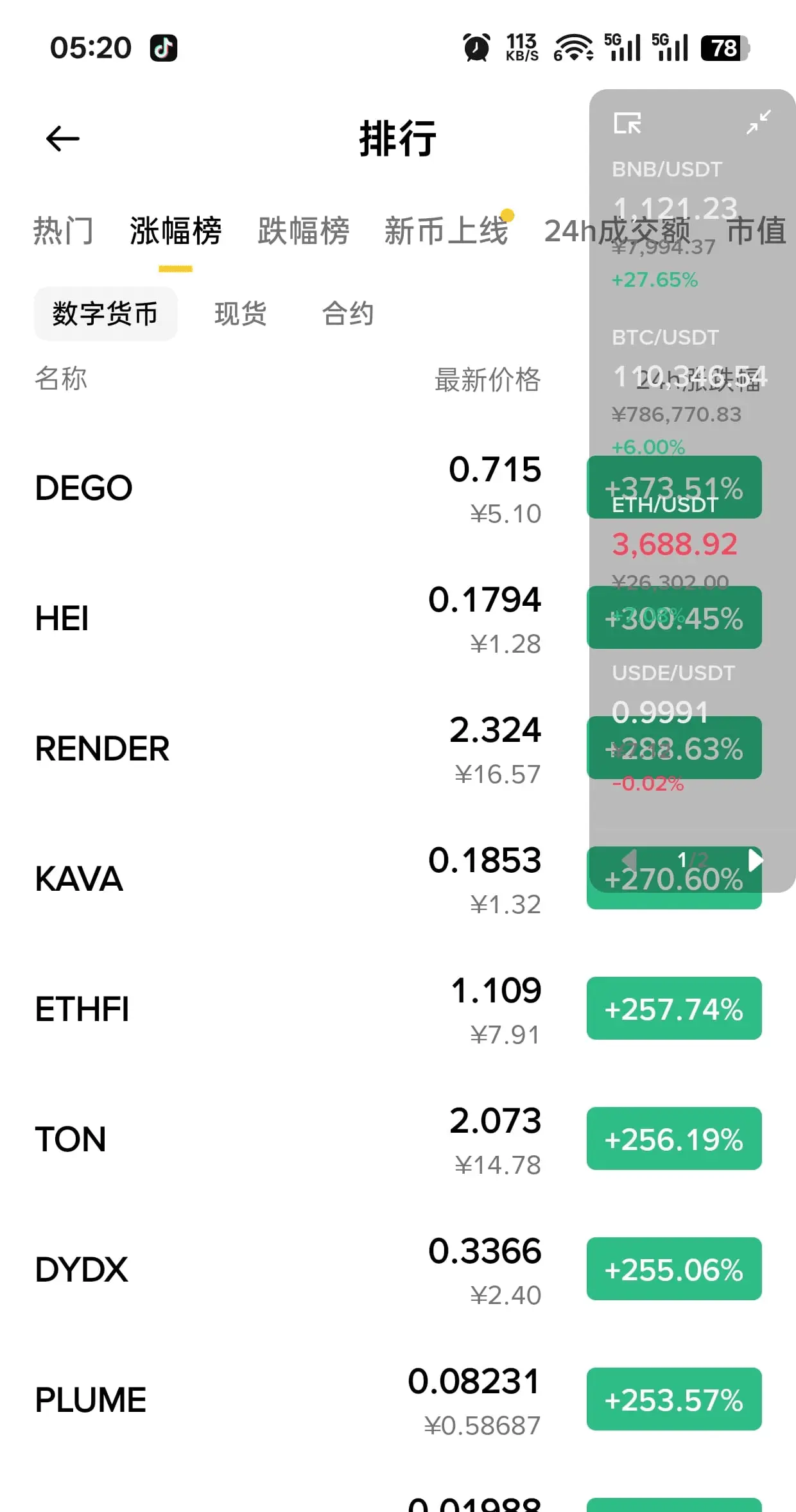Tap the expand icon on floating ticker
Screen dimensions: 796x1512
pos(627,123)
